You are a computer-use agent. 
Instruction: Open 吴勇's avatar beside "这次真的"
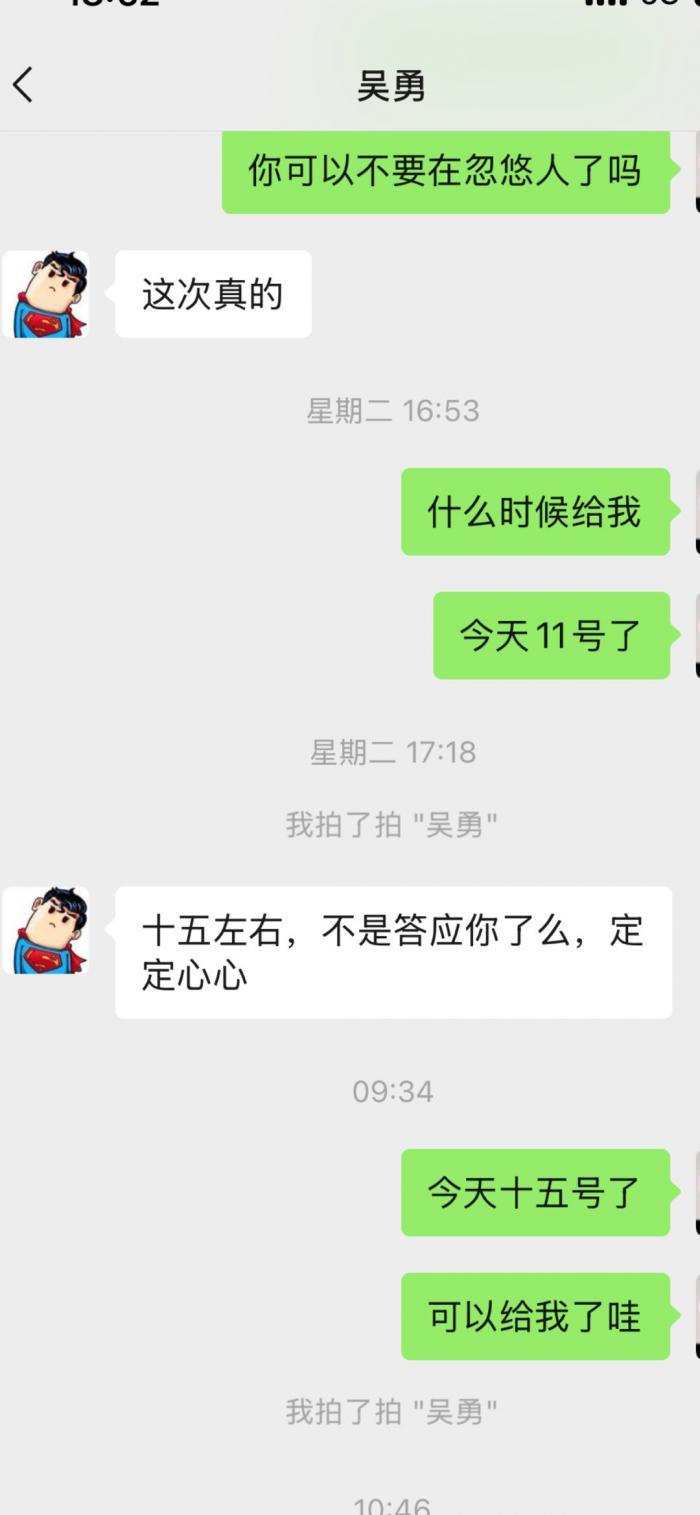tap(46, 294)
